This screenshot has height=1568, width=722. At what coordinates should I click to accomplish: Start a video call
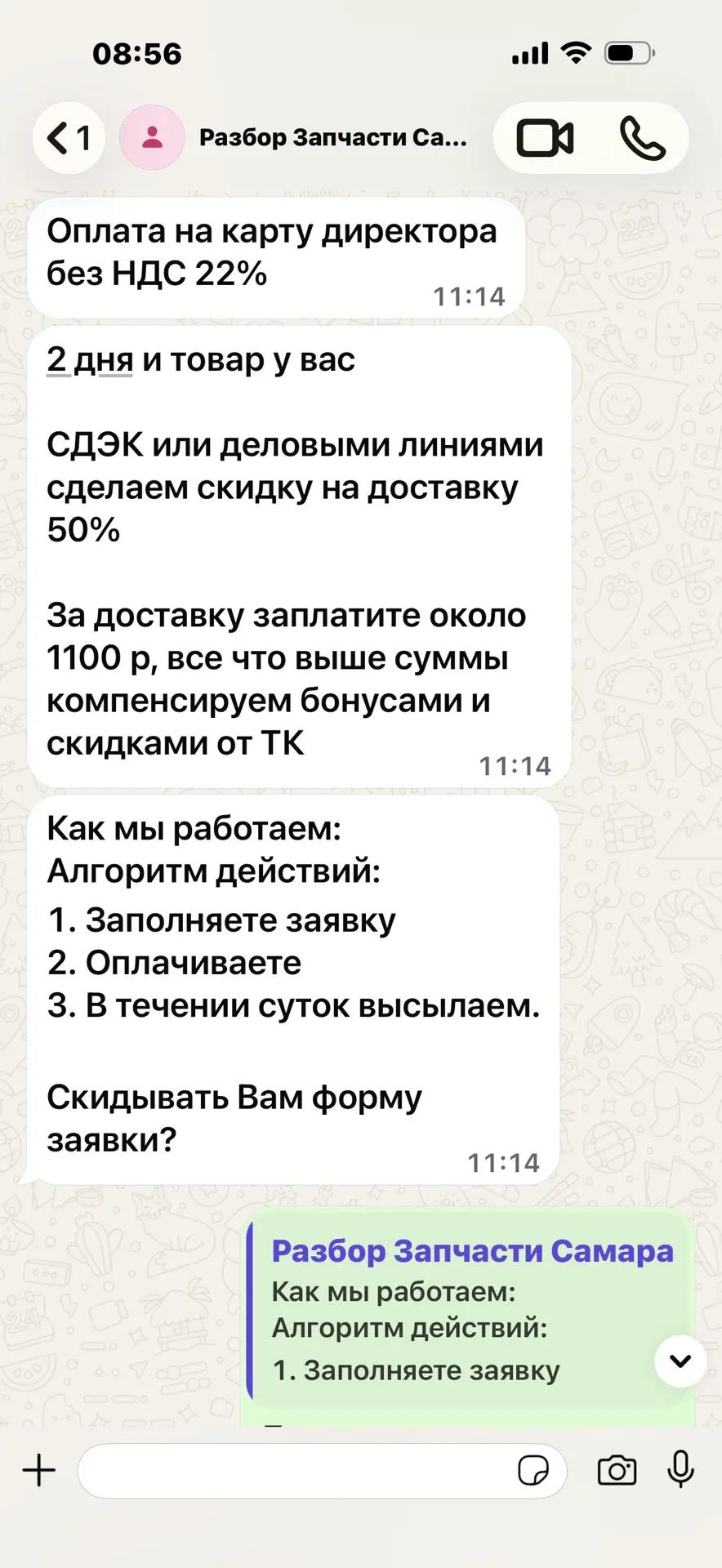[x=545, y=137]
